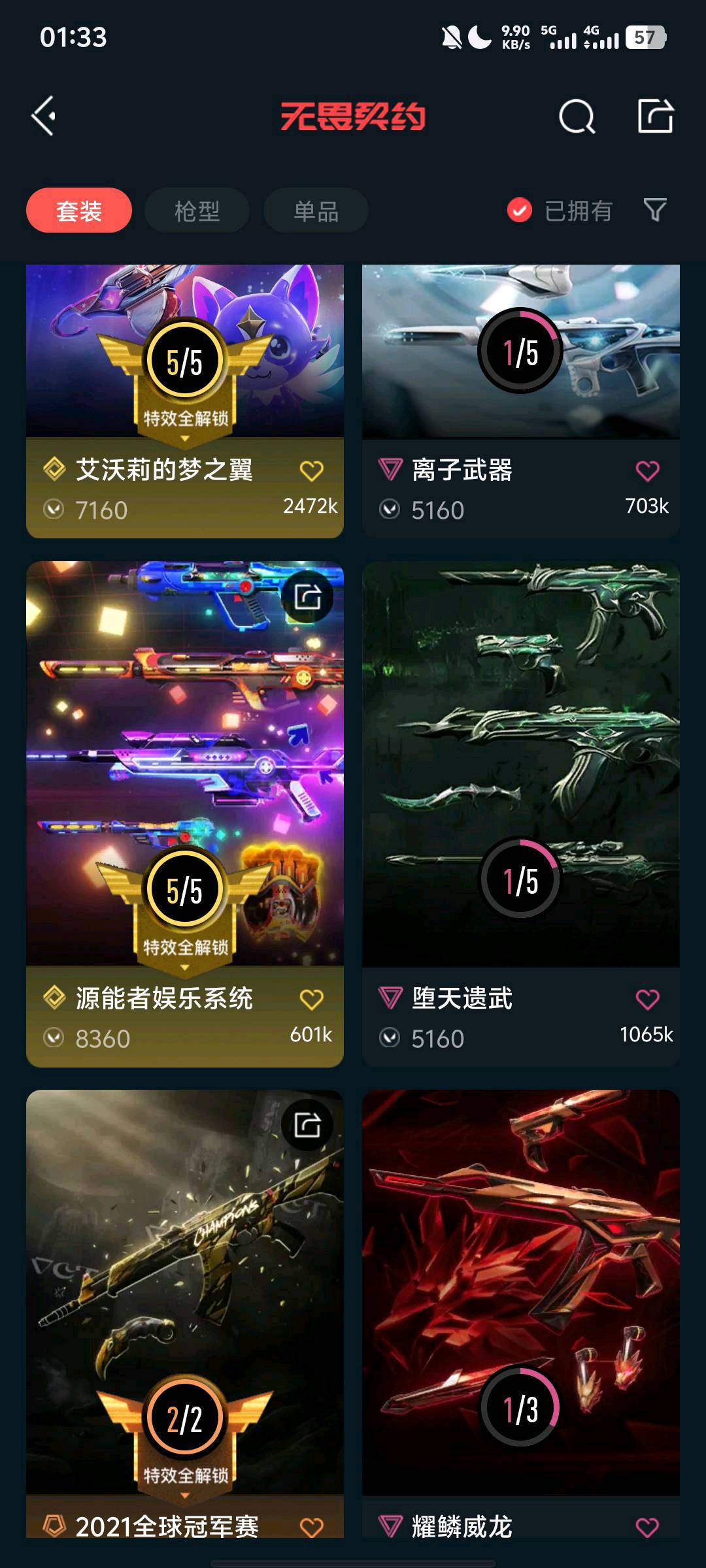The image size is (706, 1568).
Task: Select the 套装 tab
Action: tap(79, 210)
